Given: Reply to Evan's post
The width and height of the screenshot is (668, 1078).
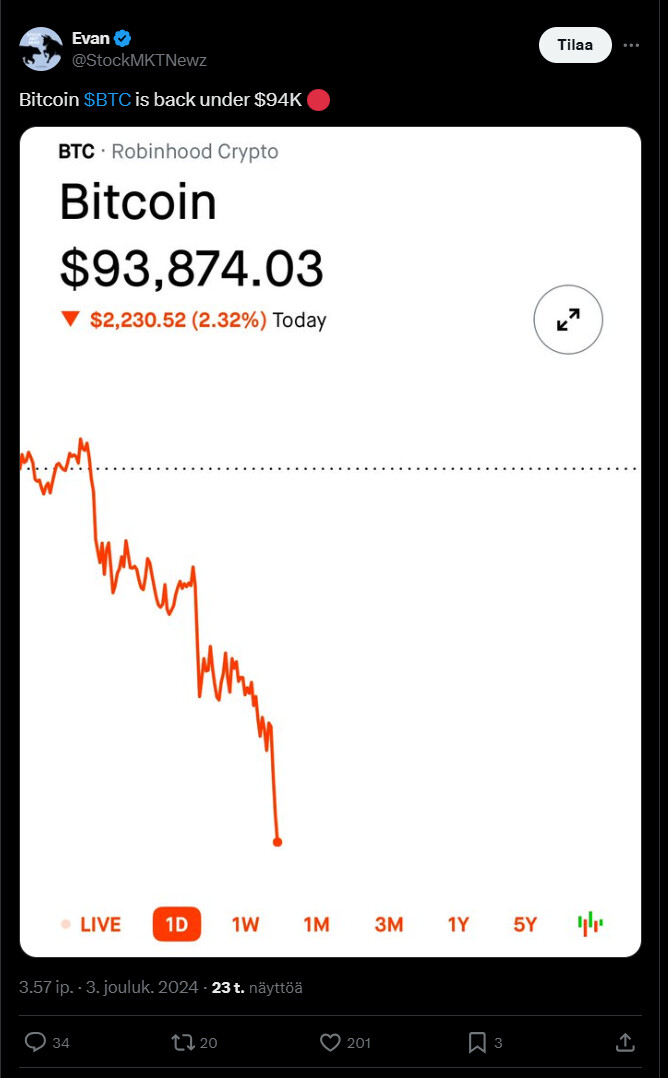Looking at the screenshot, I should (x=47, y=1042).
